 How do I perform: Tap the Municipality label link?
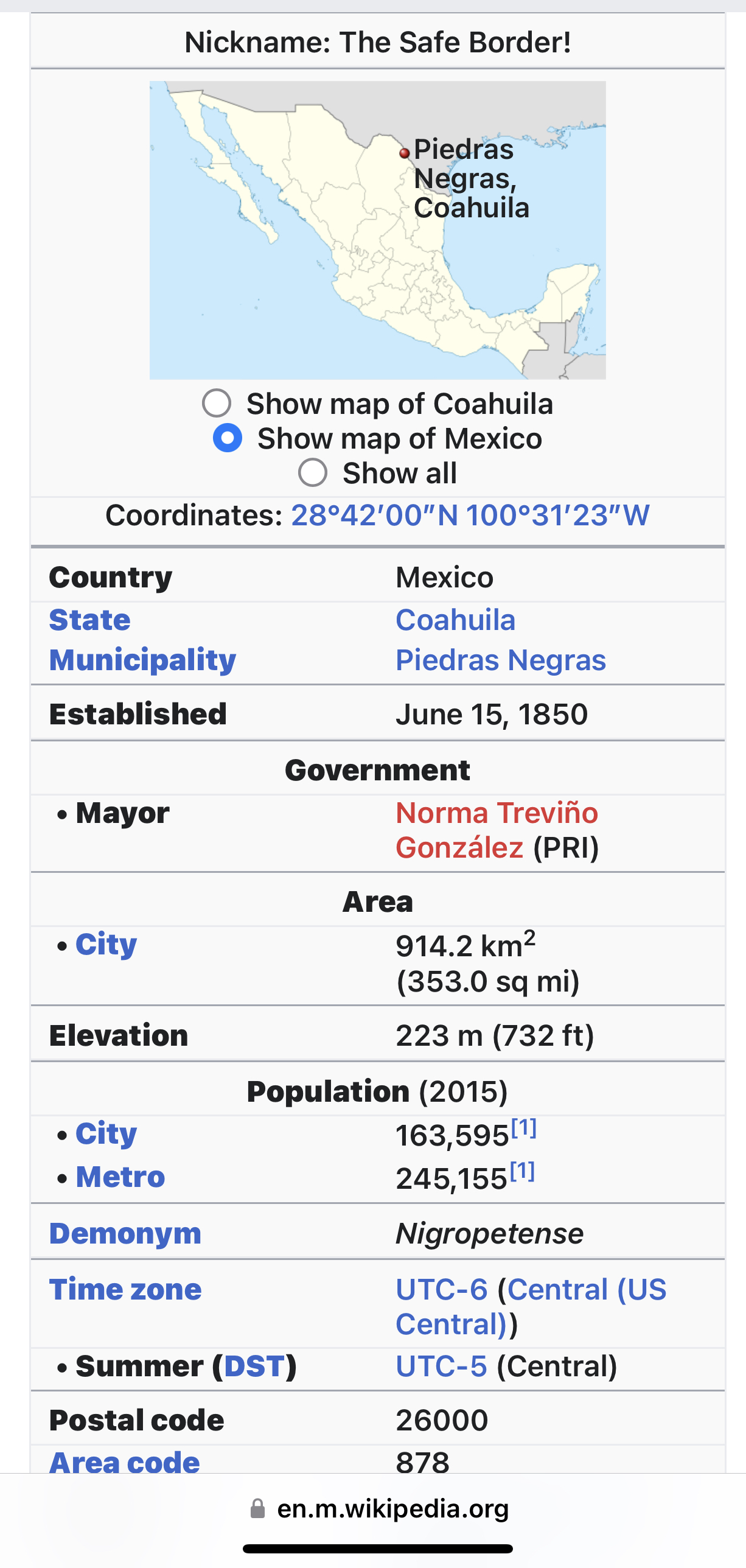pyautogui.click(x=143, y=660)
